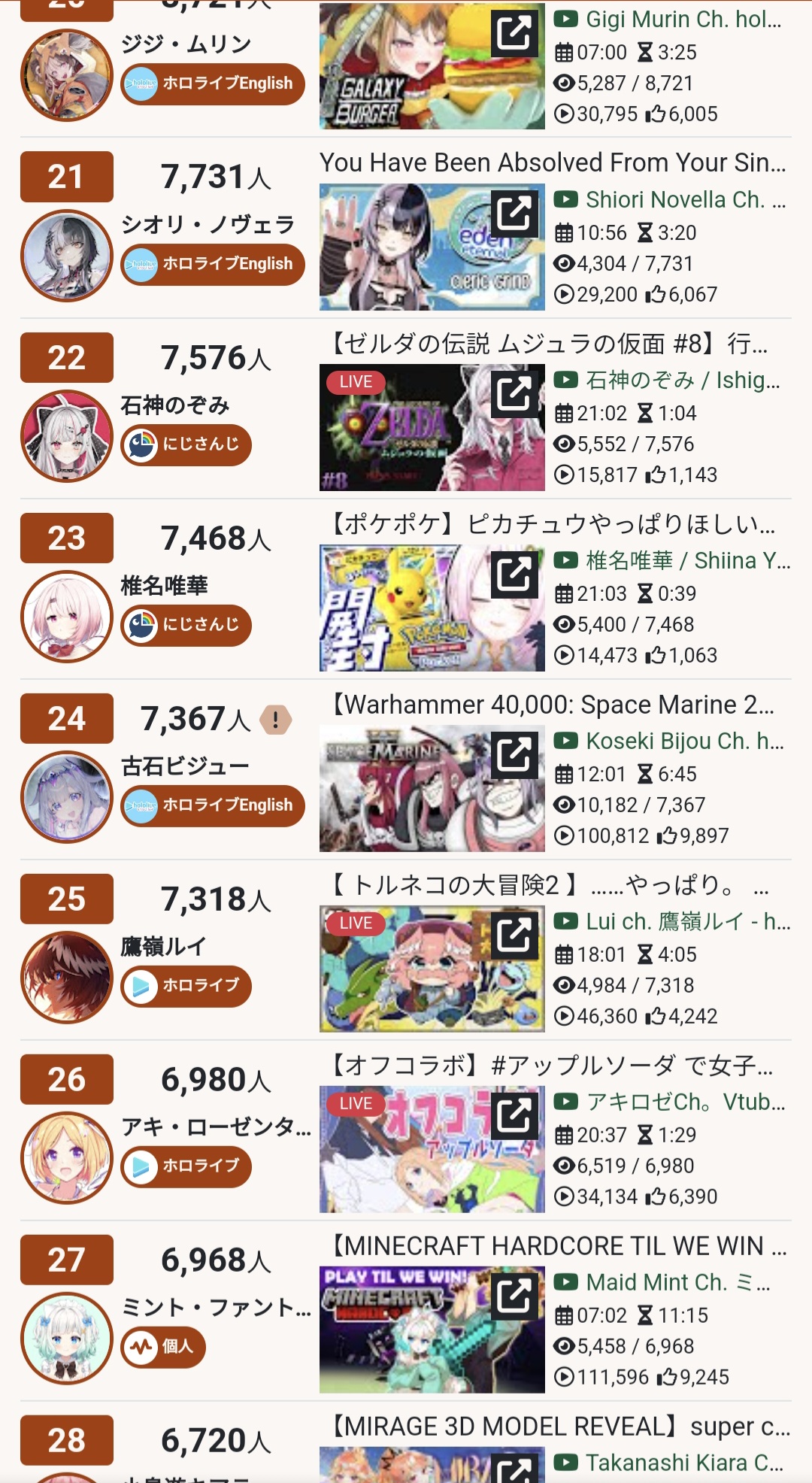View アキ・ローゼンタール's profile avatar

coord(67,1158)
